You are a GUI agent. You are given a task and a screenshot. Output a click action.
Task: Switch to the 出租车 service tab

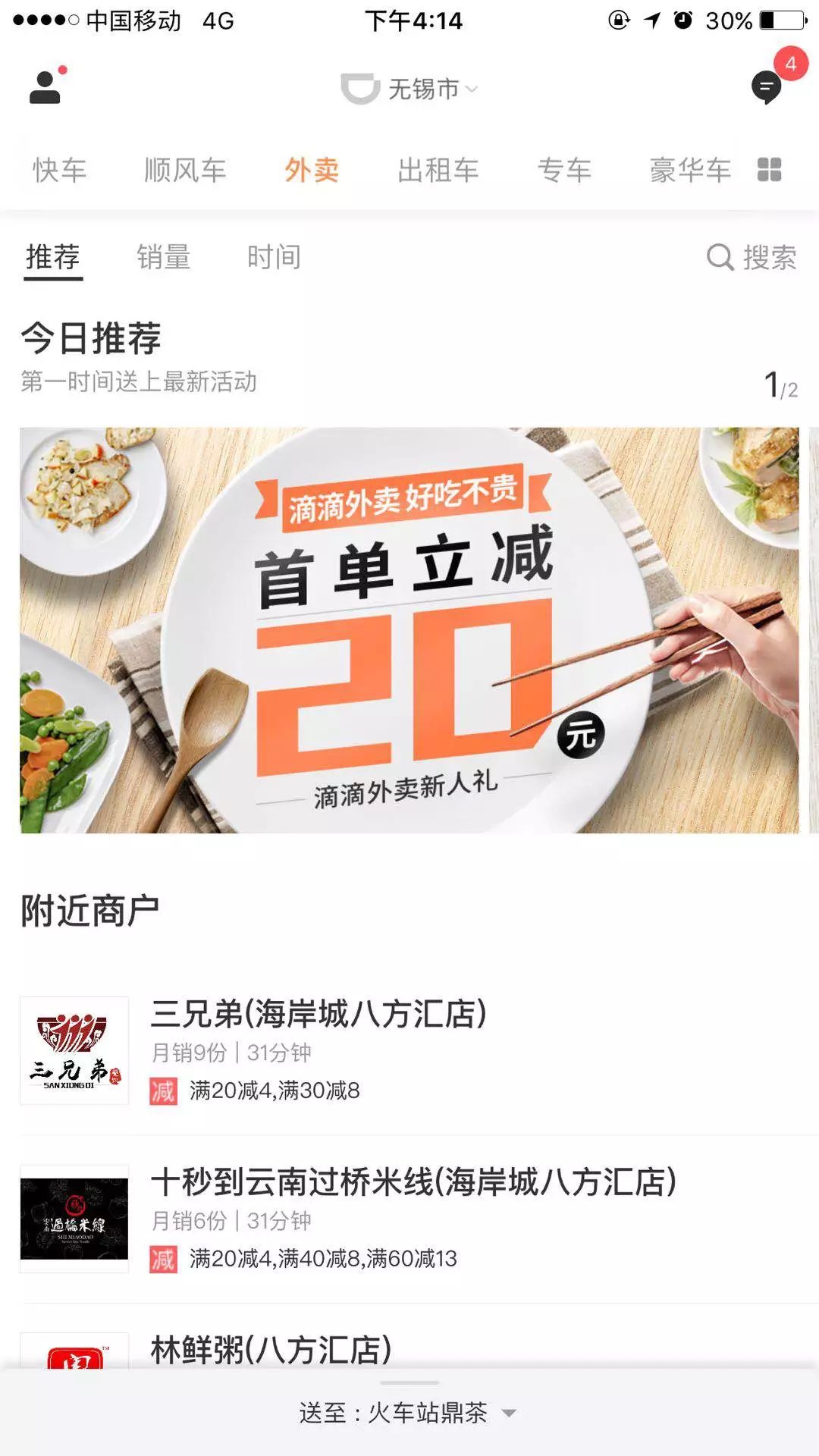click(438, 170)
